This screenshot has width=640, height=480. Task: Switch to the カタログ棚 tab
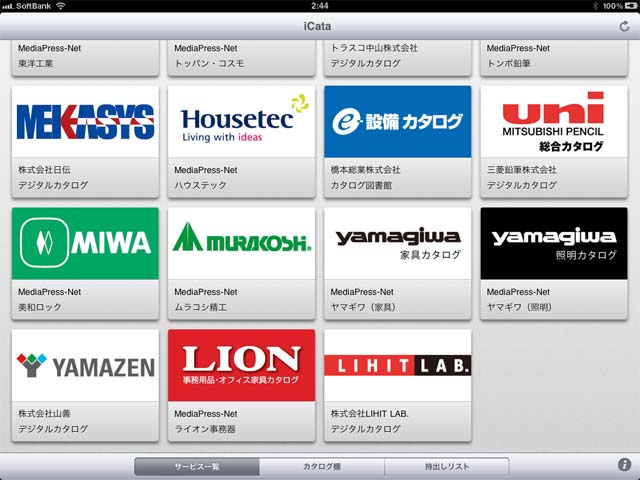321,466
